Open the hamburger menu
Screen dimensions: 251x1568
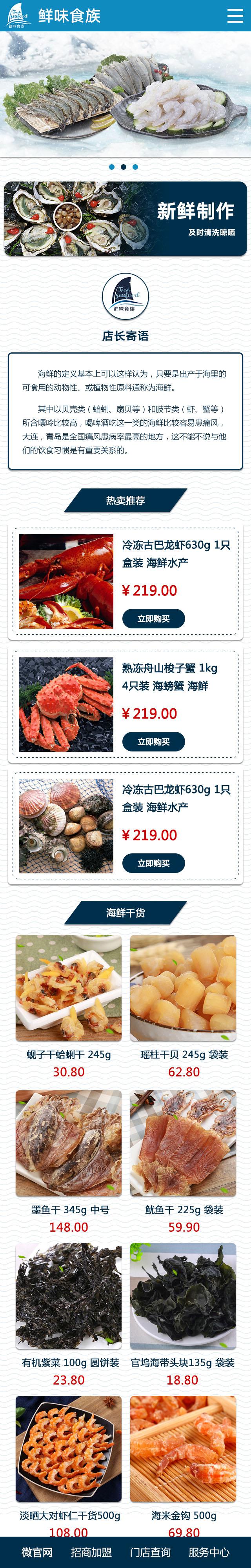pos(235,16)
